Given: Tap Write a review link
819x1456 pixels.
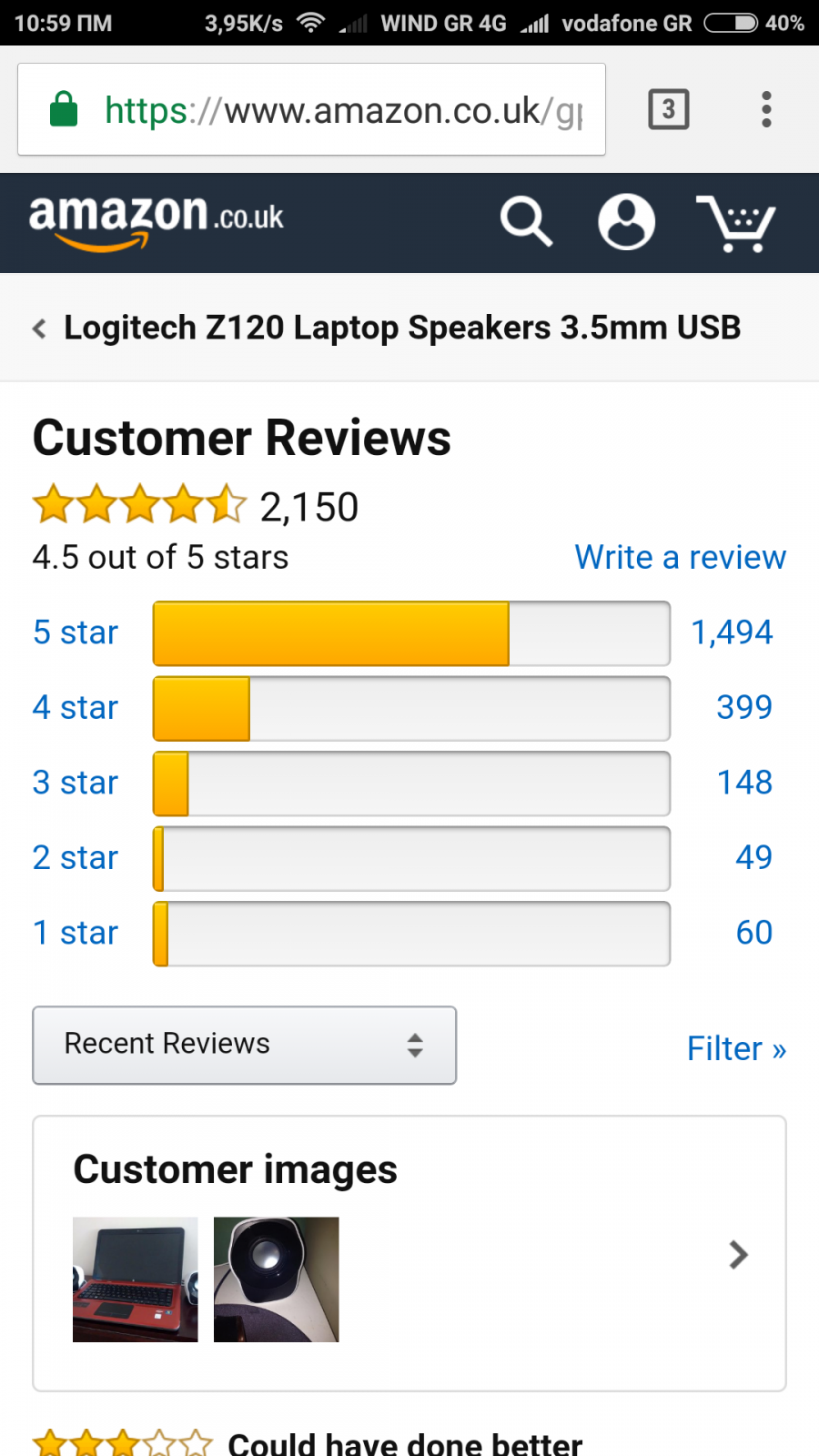Looking at the screenshot, I should pos(681,557).
